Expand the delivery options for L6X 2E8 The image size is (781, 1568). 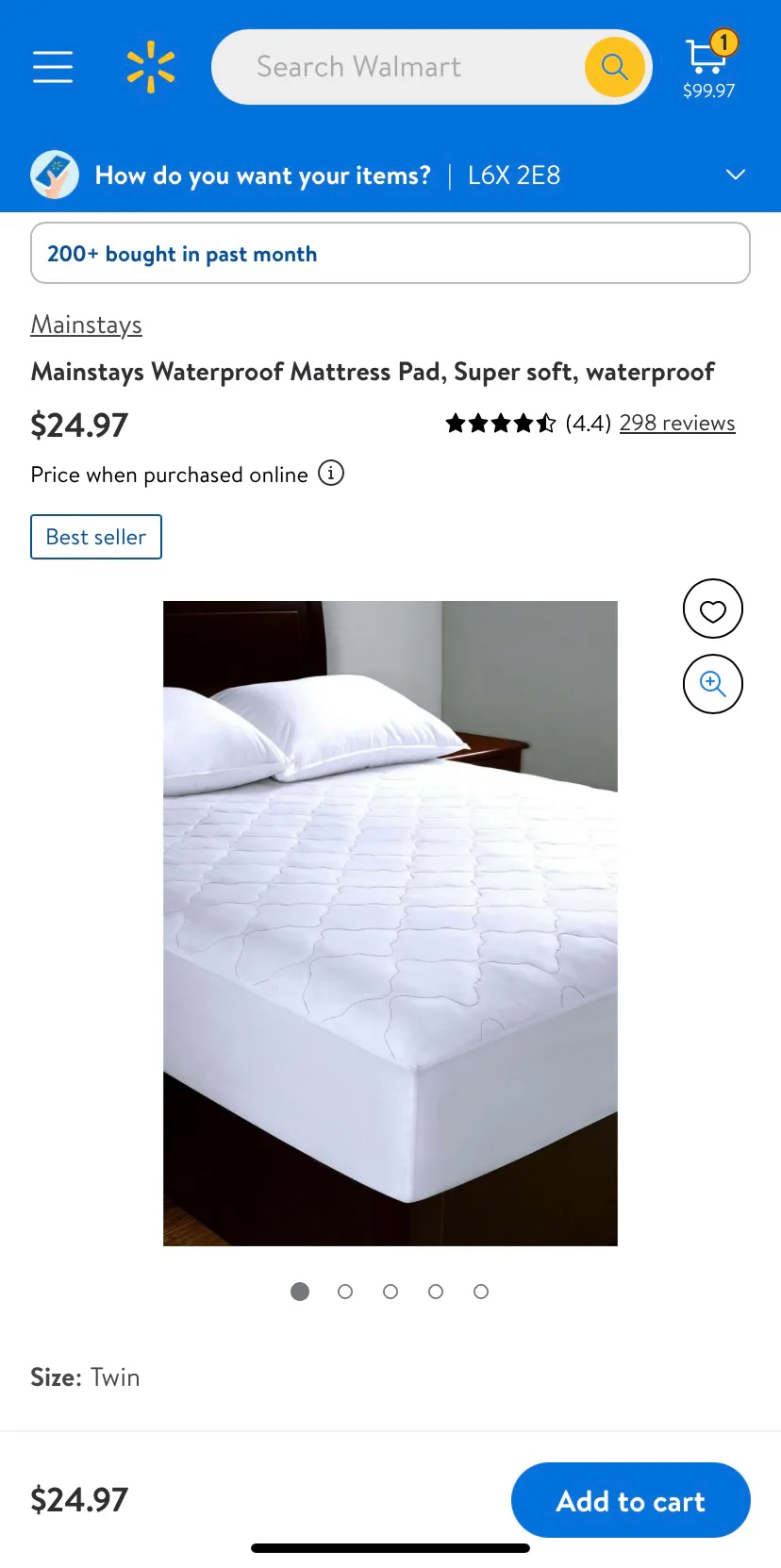coord(735,175)
